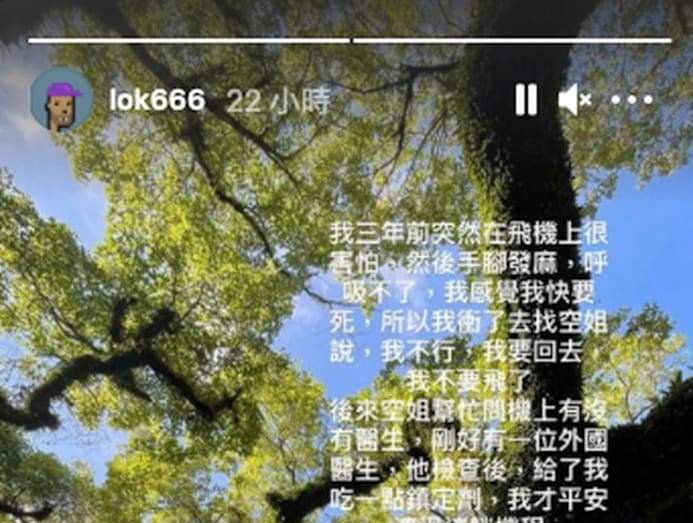693x523 pixels.
Task: Pause the story playback
Action: tap(526, 99)
